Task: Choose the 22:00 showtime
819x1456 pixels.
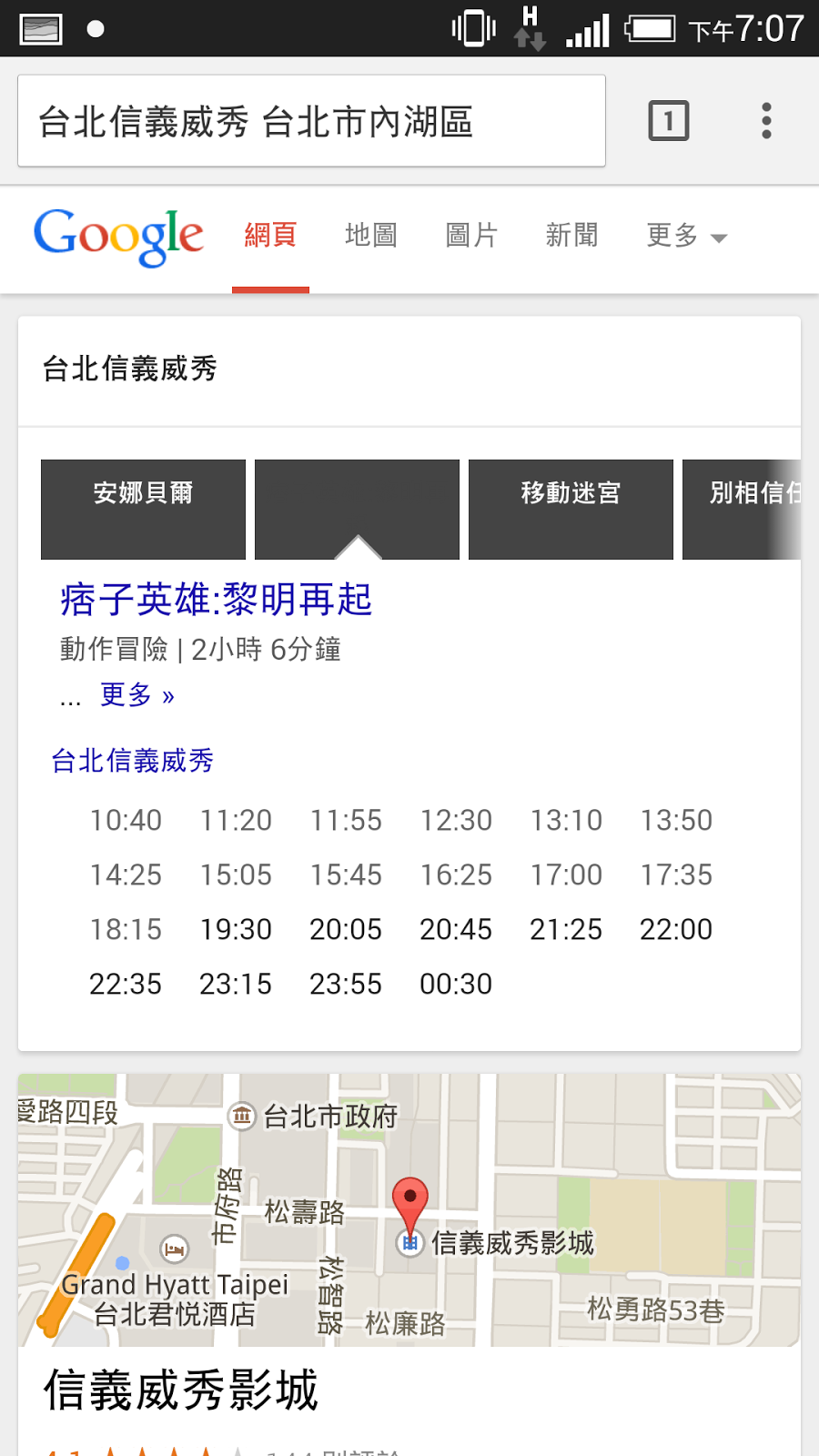Action: [676, 929]
